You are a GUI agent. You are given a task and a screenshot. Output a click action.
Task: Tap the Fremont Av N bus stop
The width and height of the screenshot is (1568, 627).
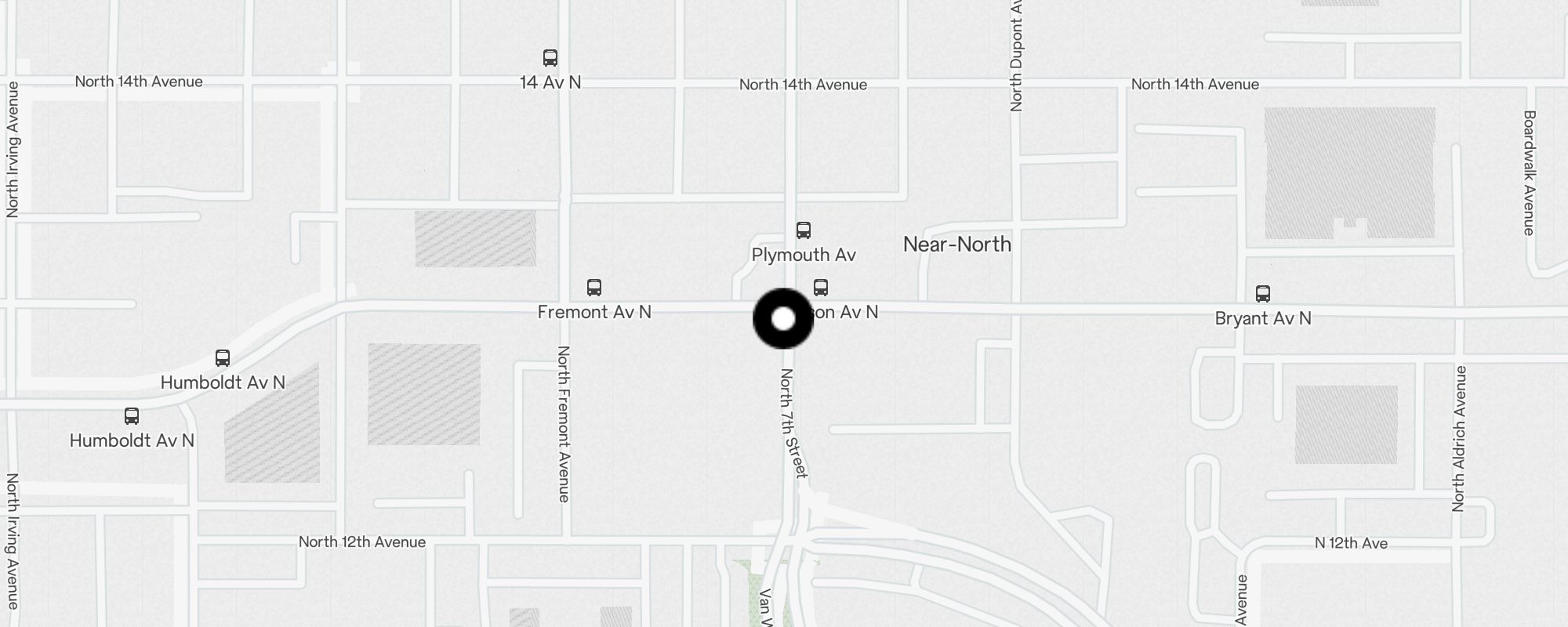[x=594, y=288]
